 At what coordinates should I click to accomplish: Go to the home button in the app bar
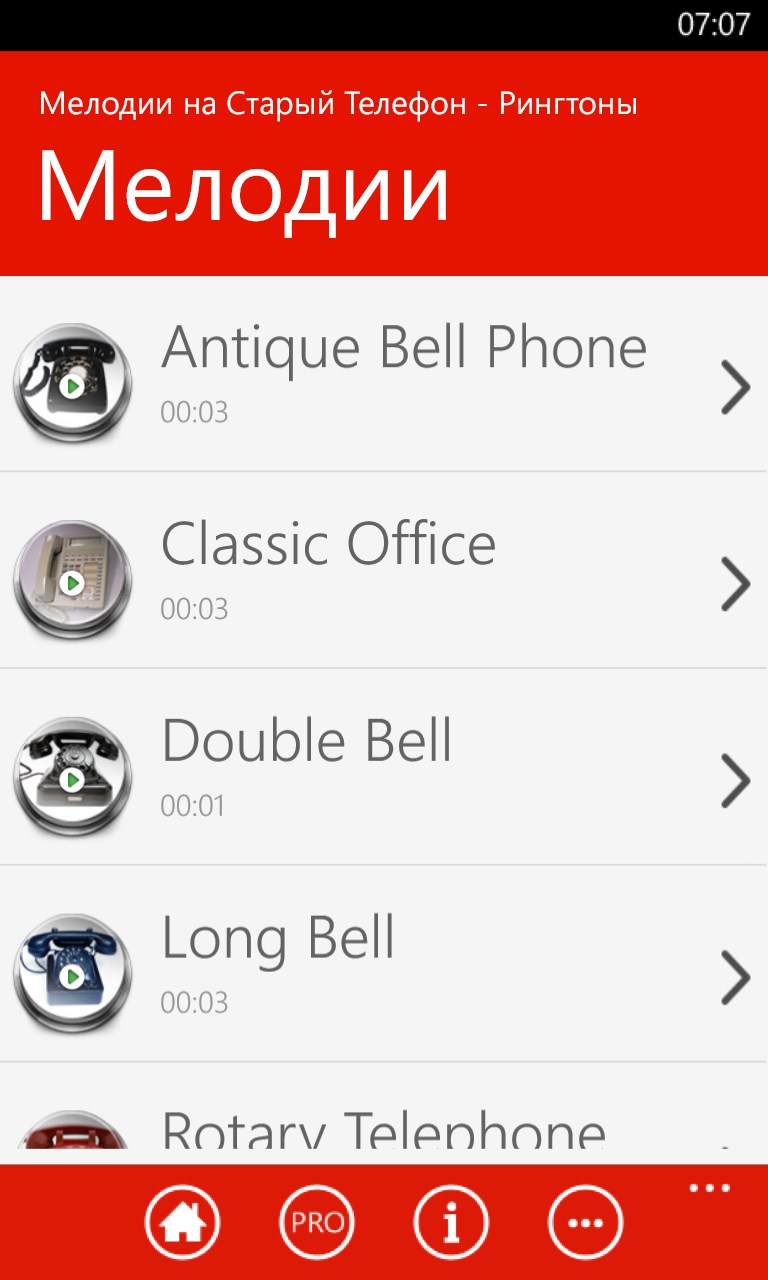pyautogui.click(x=181, y=1222)
